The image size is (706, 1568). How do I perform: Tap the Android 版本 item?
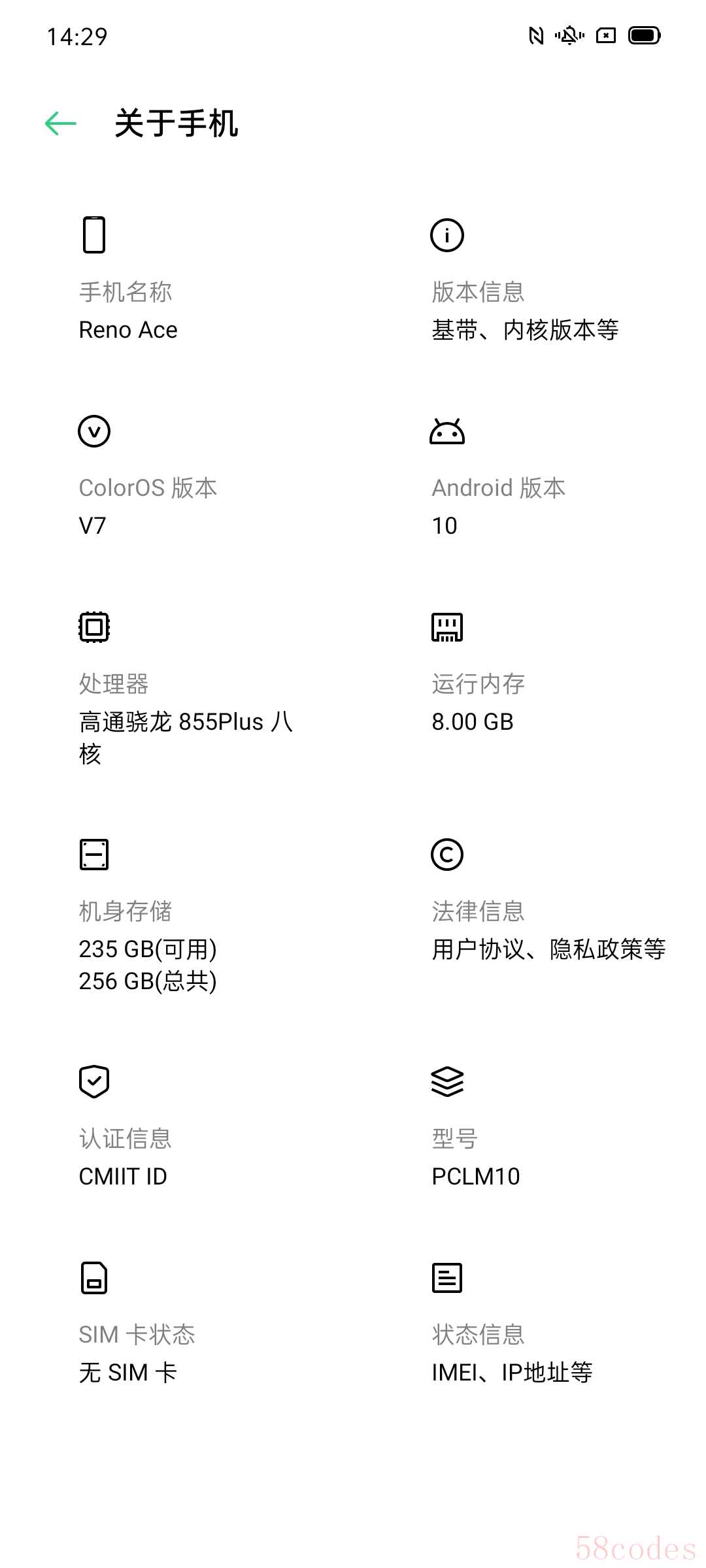click(498, 506)
